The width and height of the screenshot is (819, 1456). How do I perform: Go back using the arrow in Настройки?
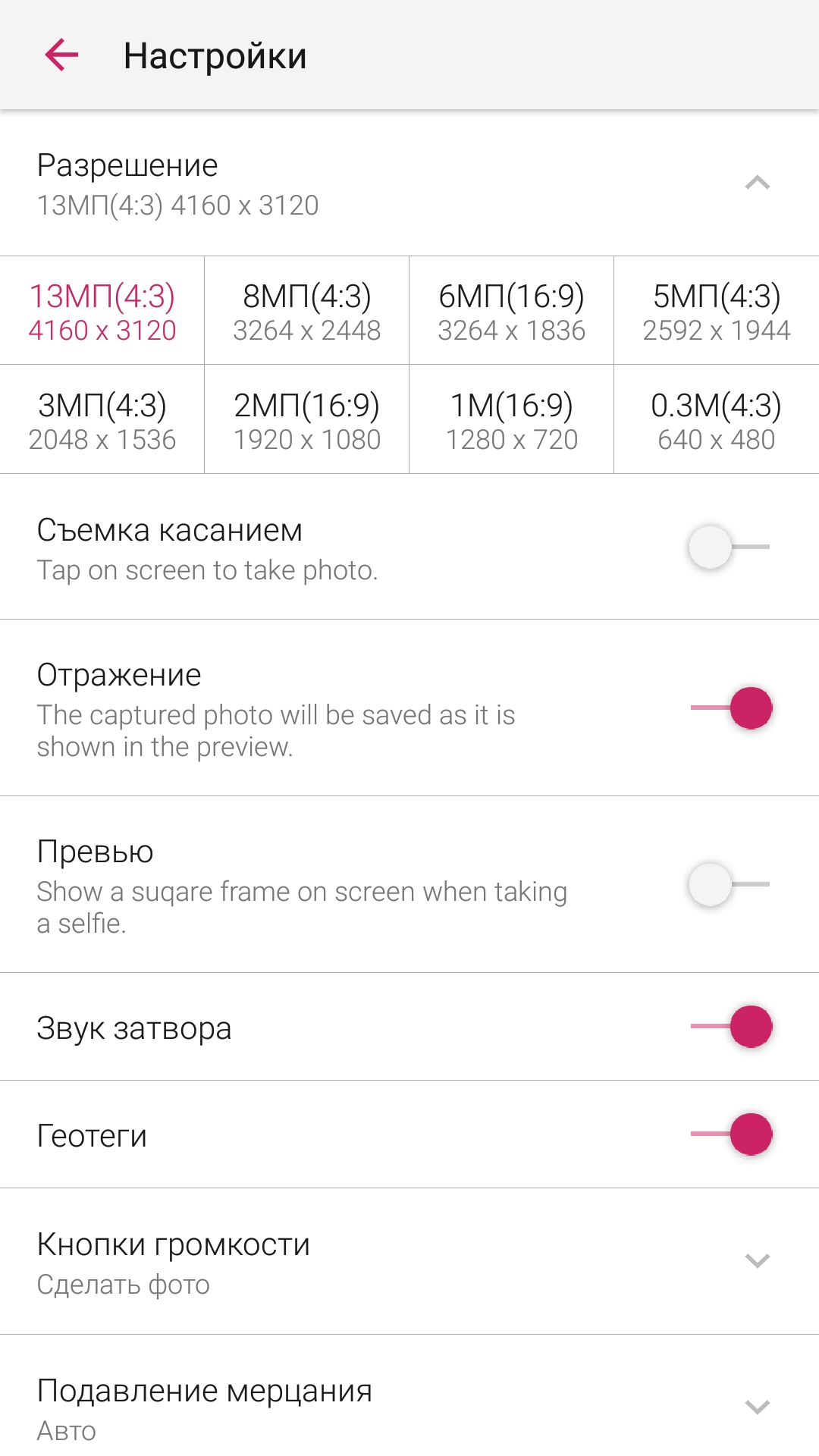click(x=61, y=55)
